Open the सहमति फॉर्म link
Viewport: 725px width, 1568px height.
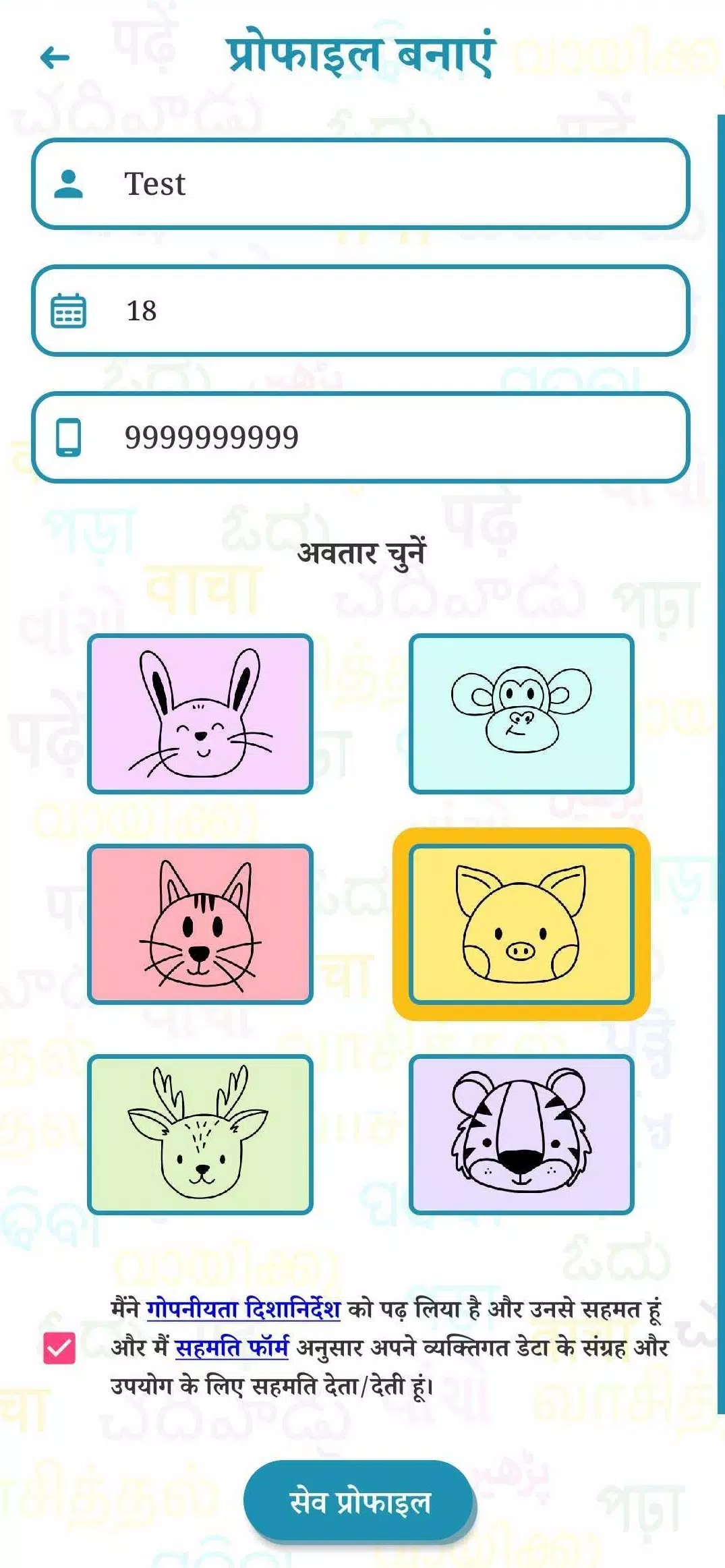pos(231,1347)
